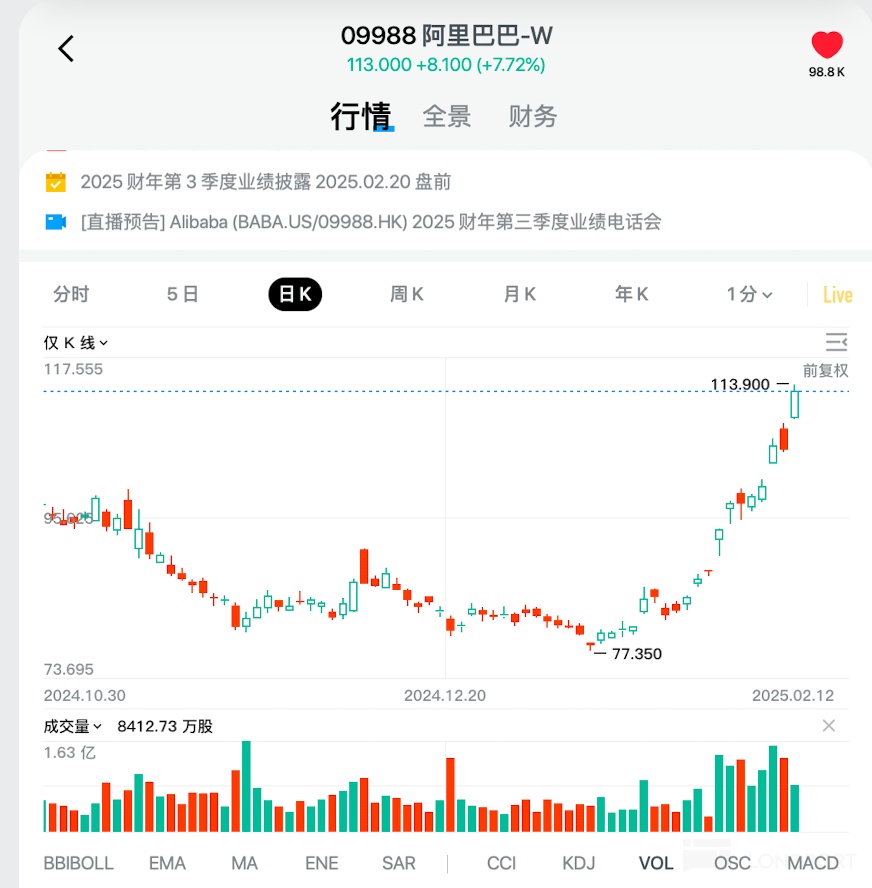Close the volume indicator panel
Screen dimensions: 872x888
[x=828, y=726]
